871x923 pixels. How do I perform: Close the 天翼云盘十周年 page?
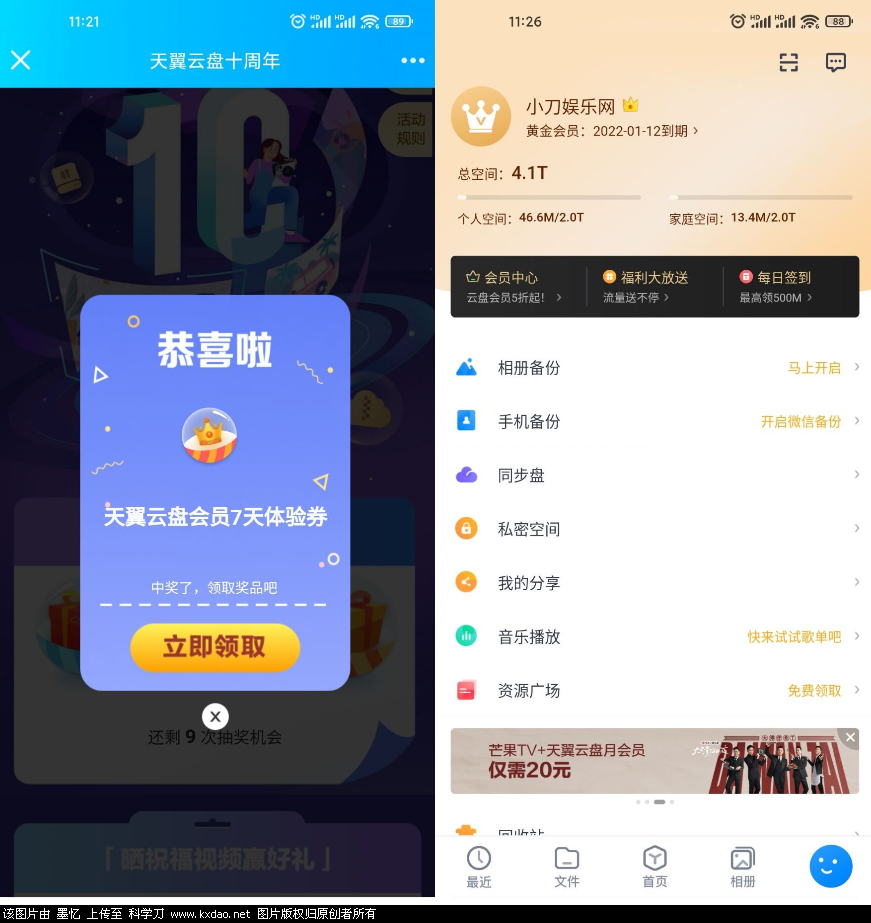21,60
